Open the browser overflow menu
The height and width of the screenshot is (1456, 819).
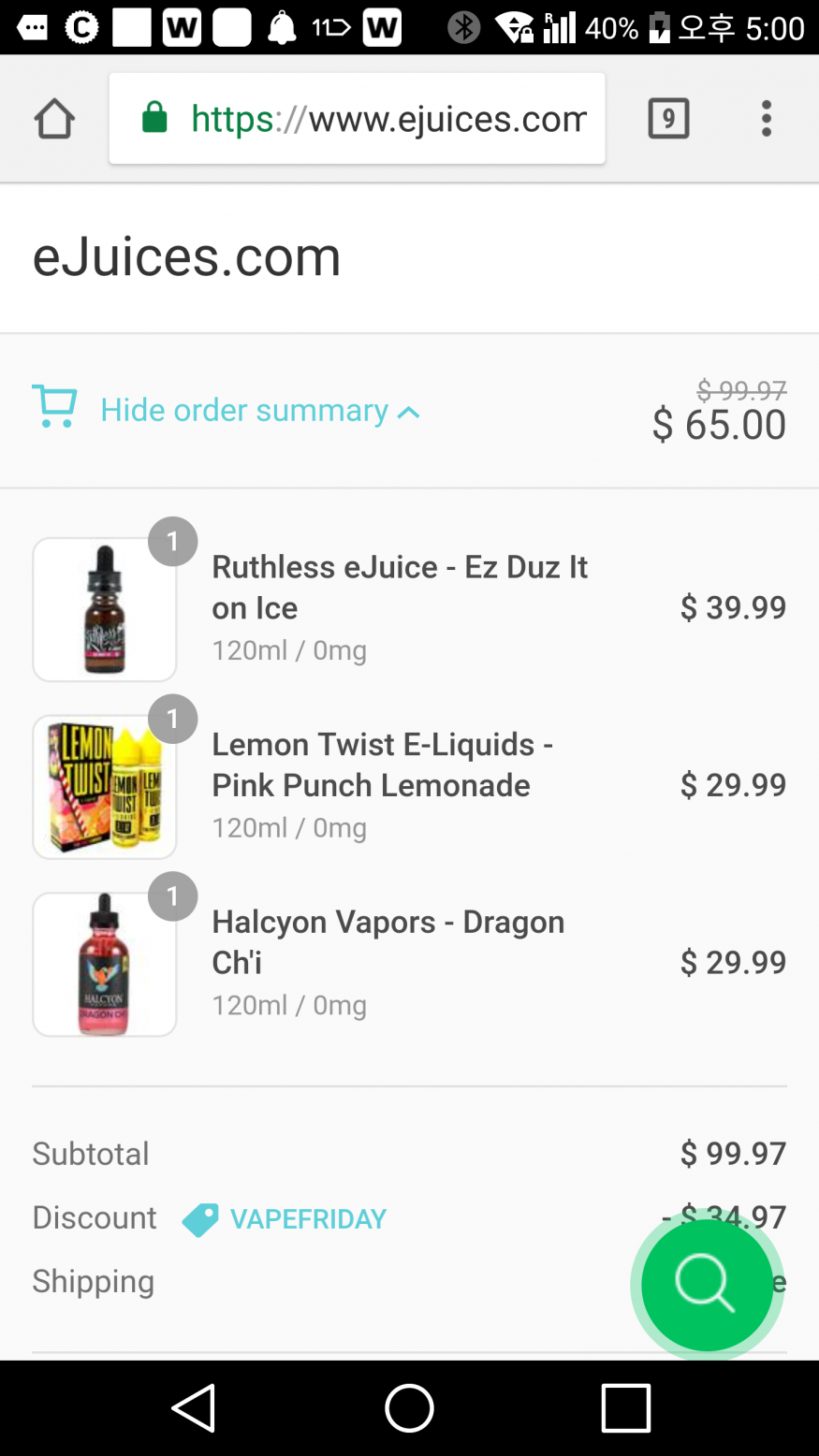click(766, 119)
